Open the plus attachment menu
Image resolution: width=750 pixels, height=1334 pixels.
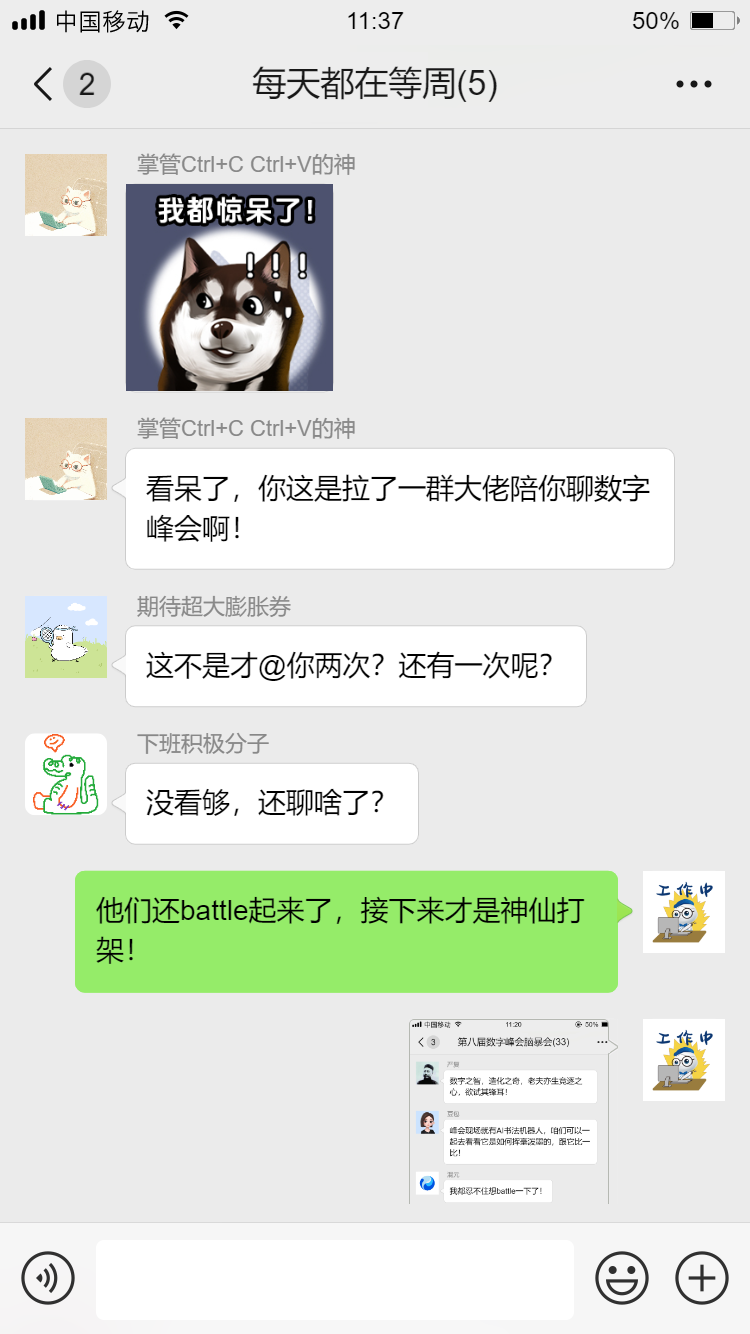tap(702, 1278)
